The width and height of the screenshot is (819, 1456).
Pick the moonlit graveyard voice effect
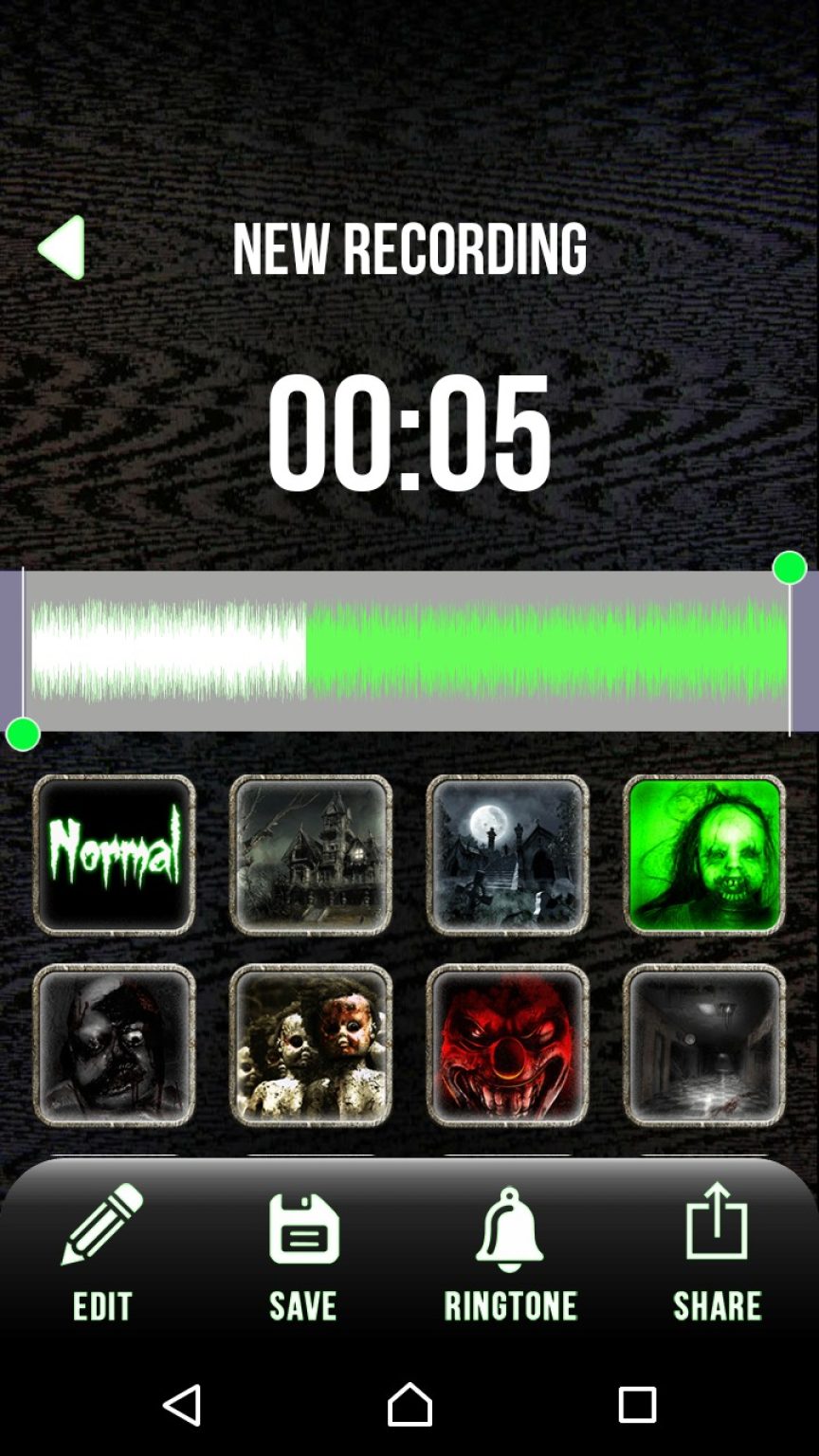coord(507,854)
